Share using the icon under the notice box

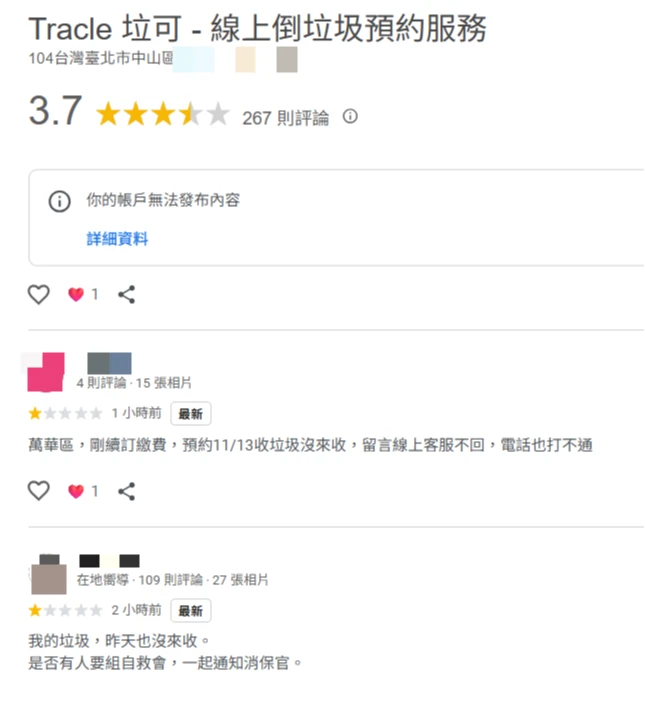(x=127, y=294)
